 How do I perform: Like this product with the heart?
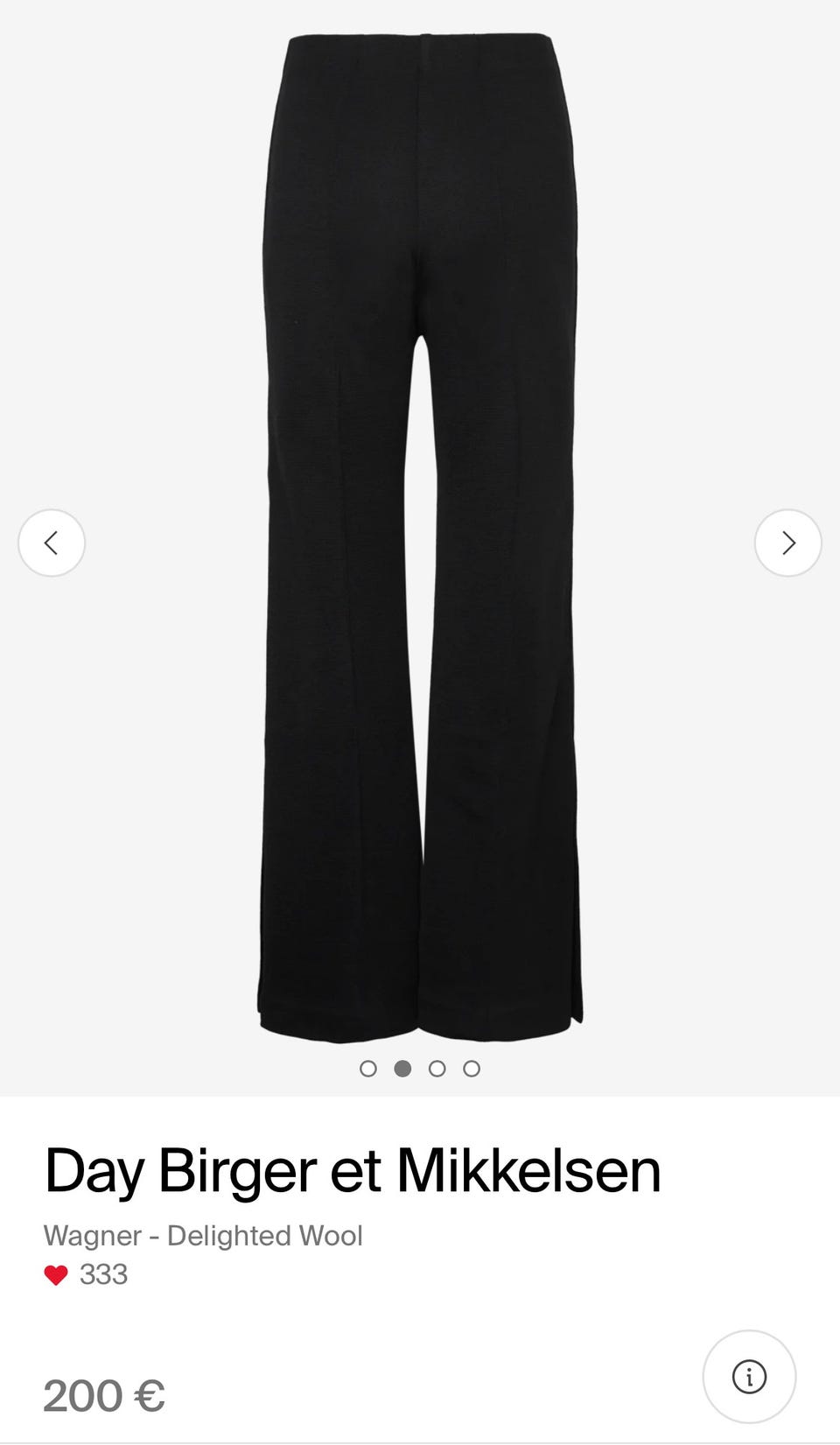[x=56, y=1275]
